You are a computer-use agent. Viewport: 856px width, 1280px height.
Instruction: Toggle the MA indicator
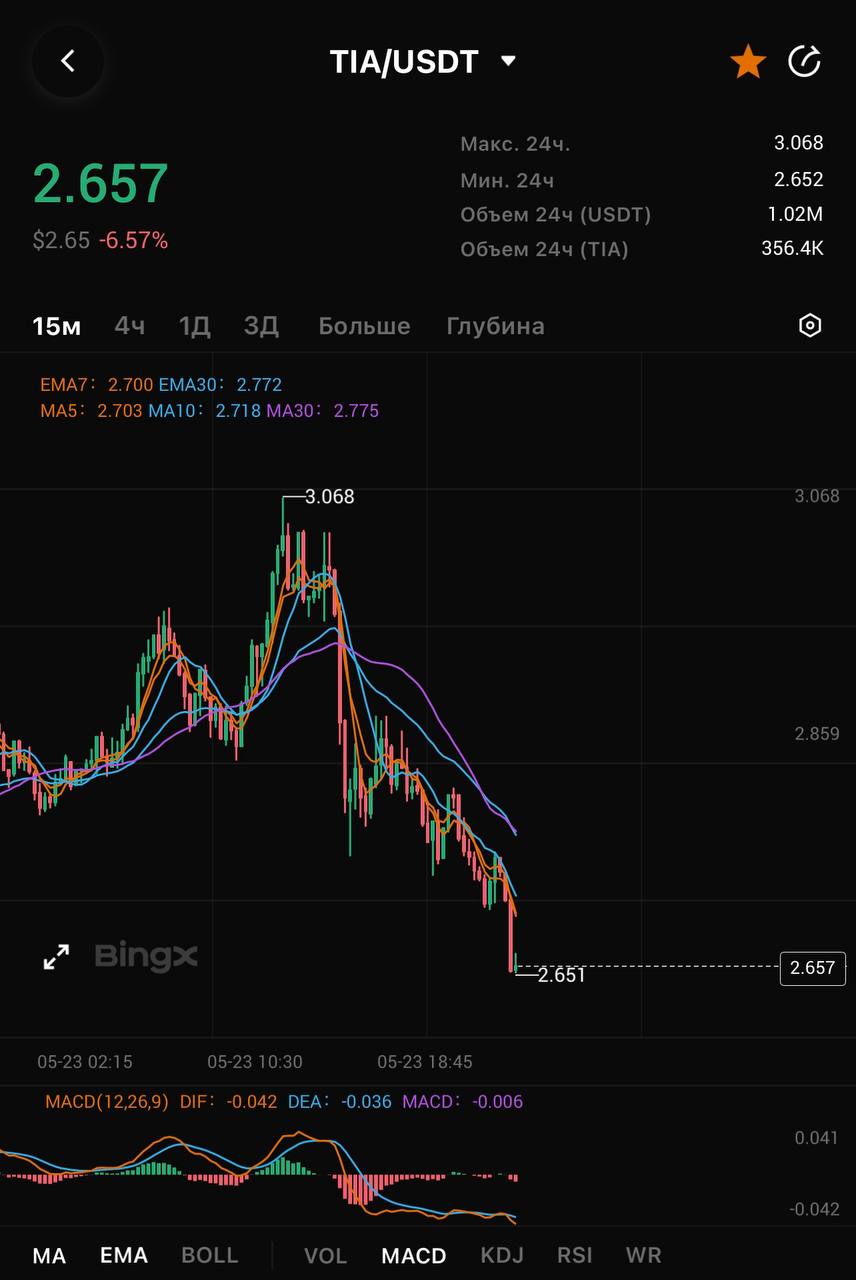pyautogui.click(x=49, y=1255)
